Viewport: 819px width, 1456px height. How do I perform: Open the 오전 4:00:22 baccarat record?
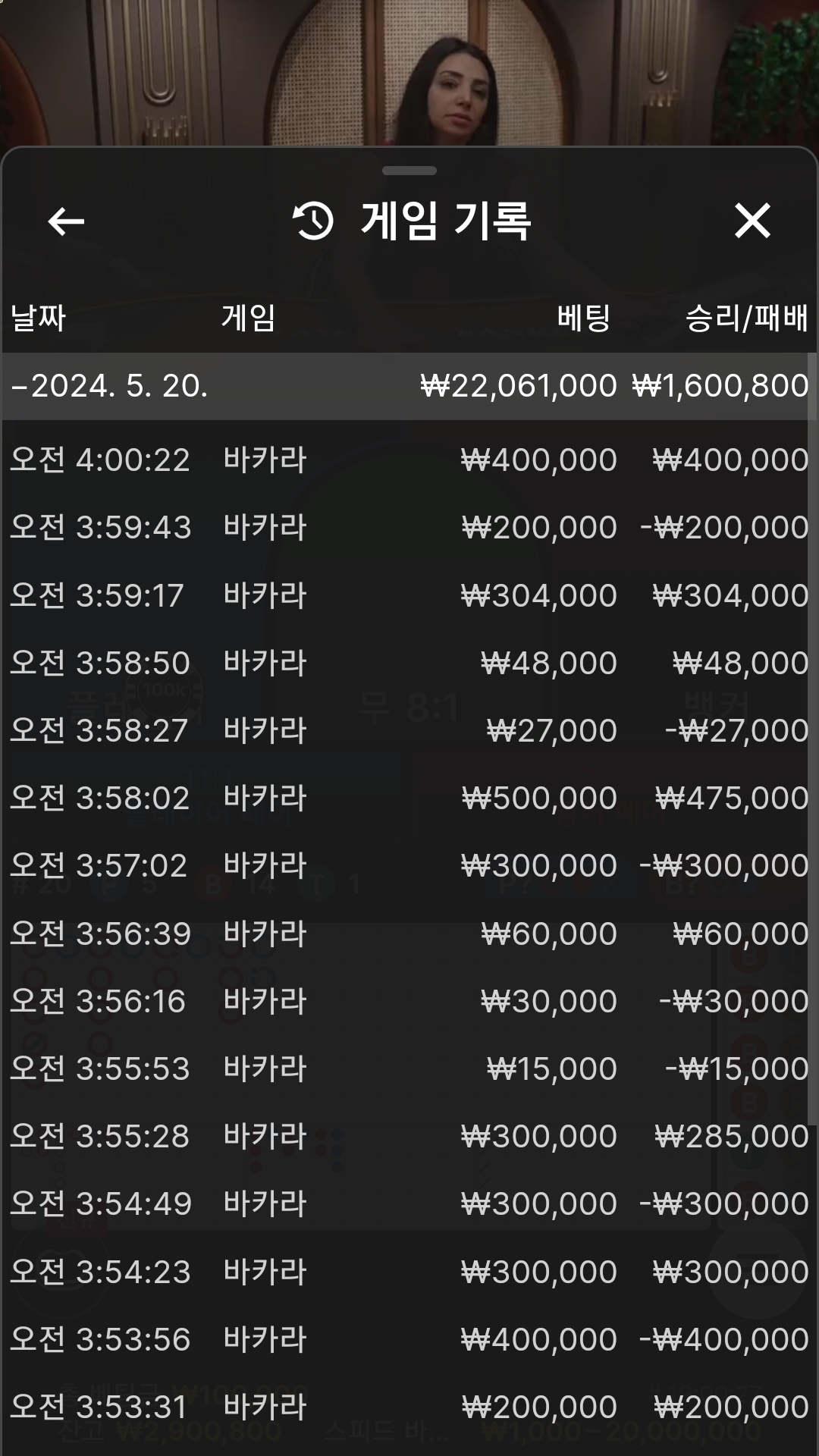point(409,460)
